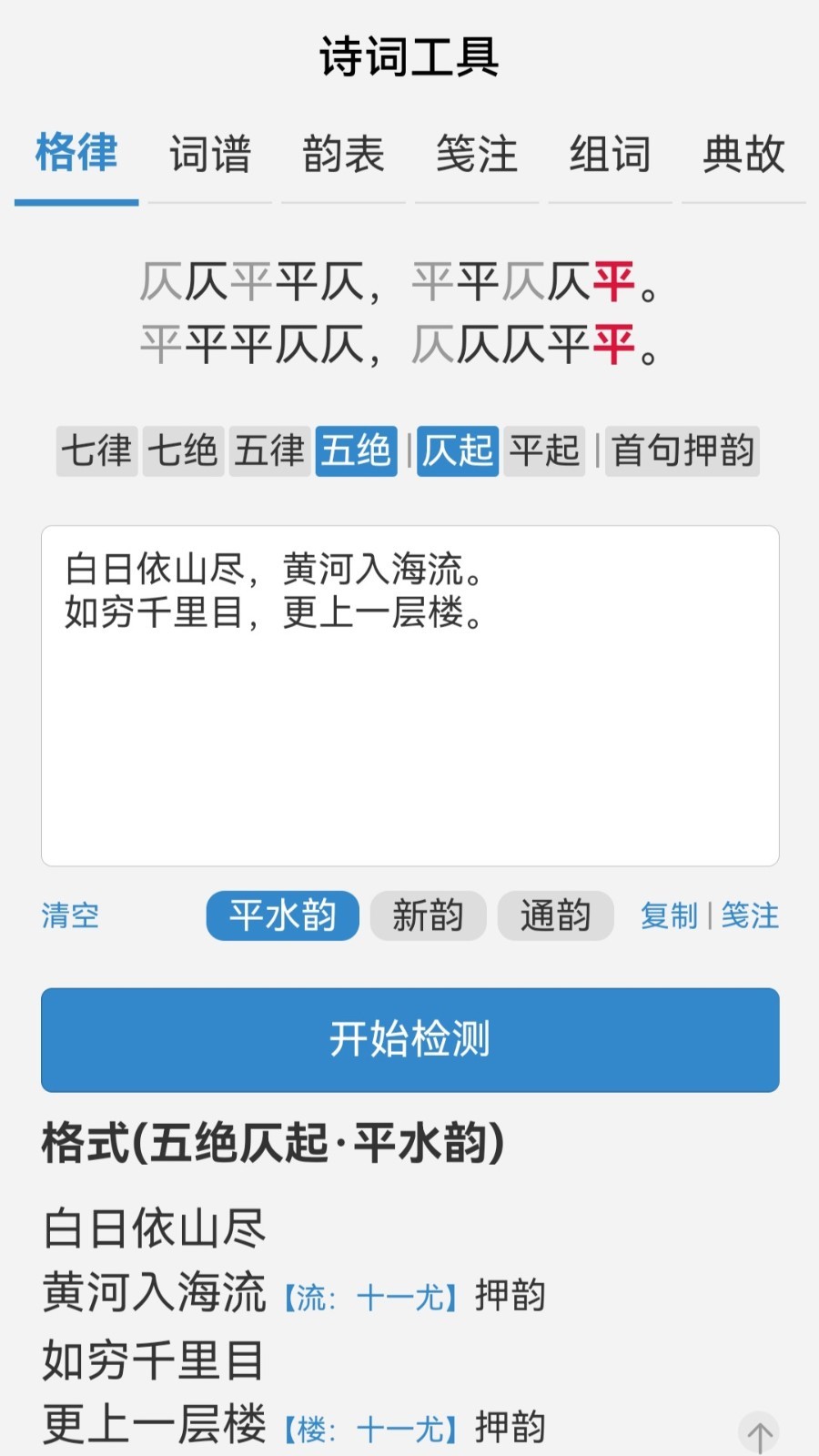819x1456 pixels.
Task: Select the 七律 poem format
Action: click(96, 450)
